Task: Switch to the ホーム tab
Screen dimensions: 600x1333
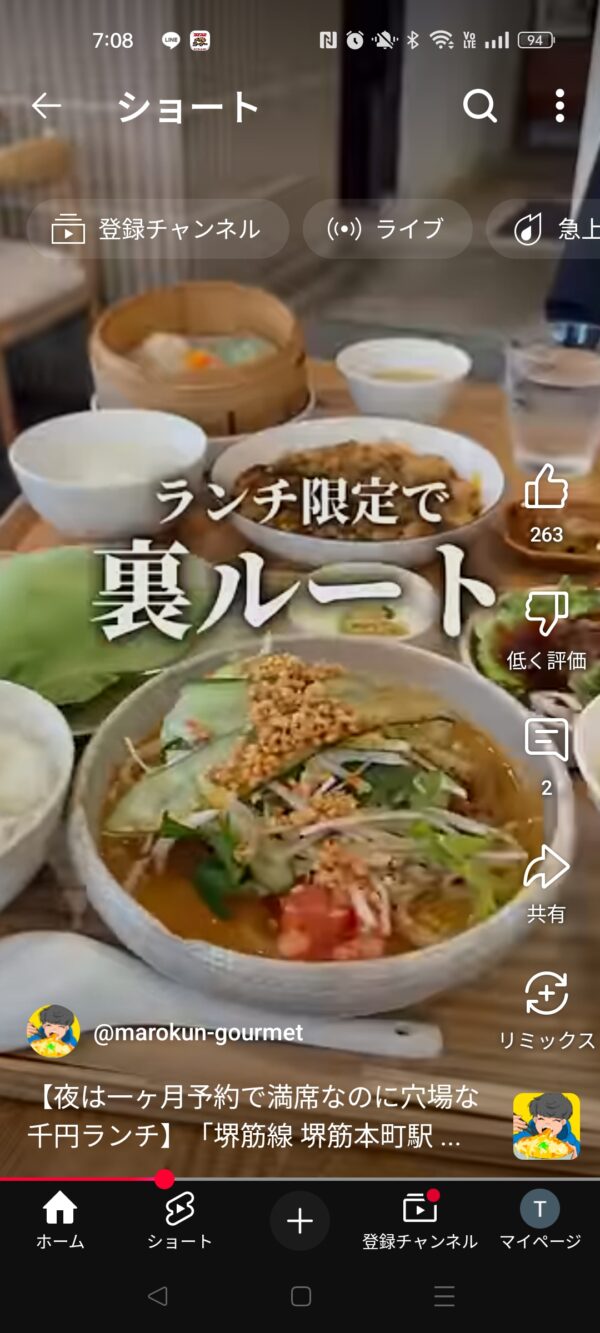Action: [x=60, y=1222]
